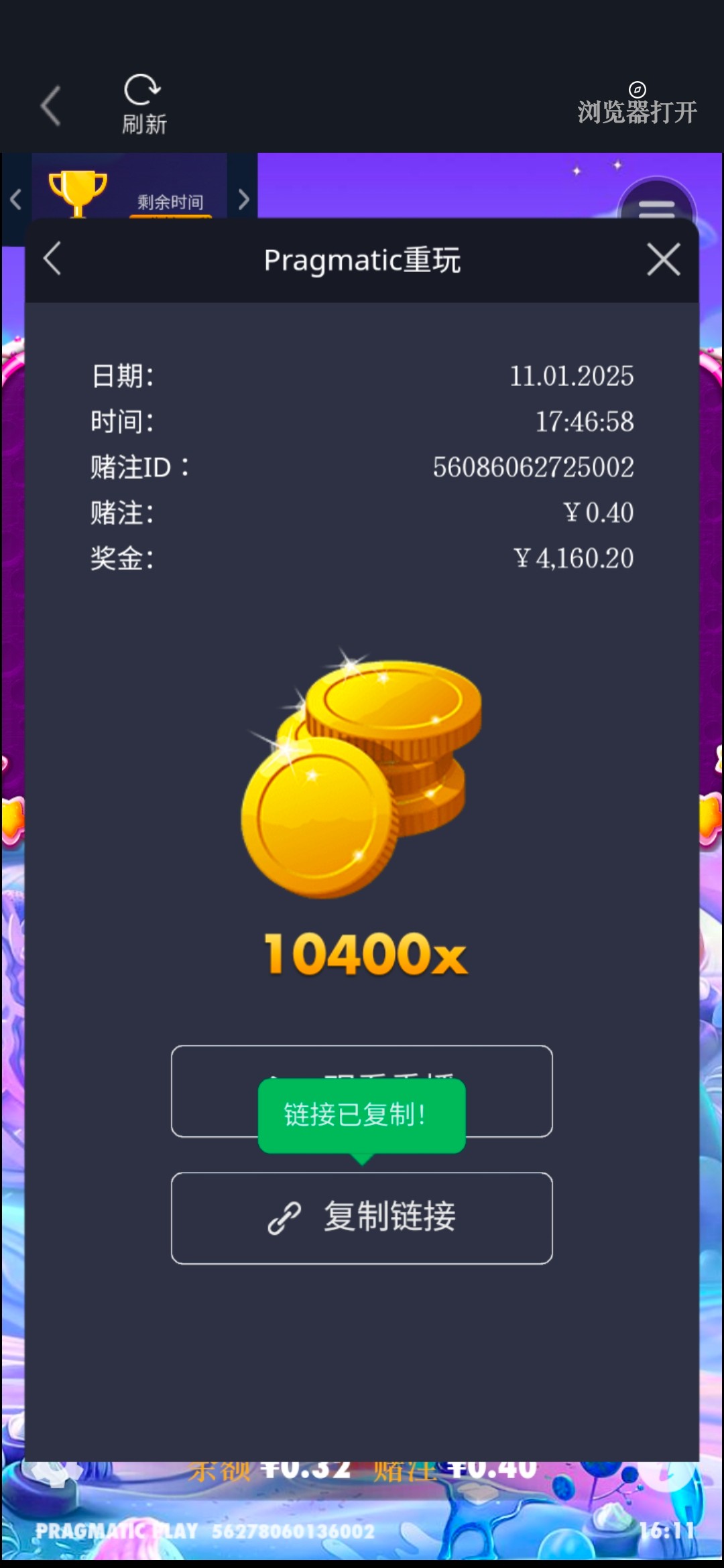Tap the 复制链接 copy link button
The height and width of the screenshot is (1568, 724).
pos(362,1218)
